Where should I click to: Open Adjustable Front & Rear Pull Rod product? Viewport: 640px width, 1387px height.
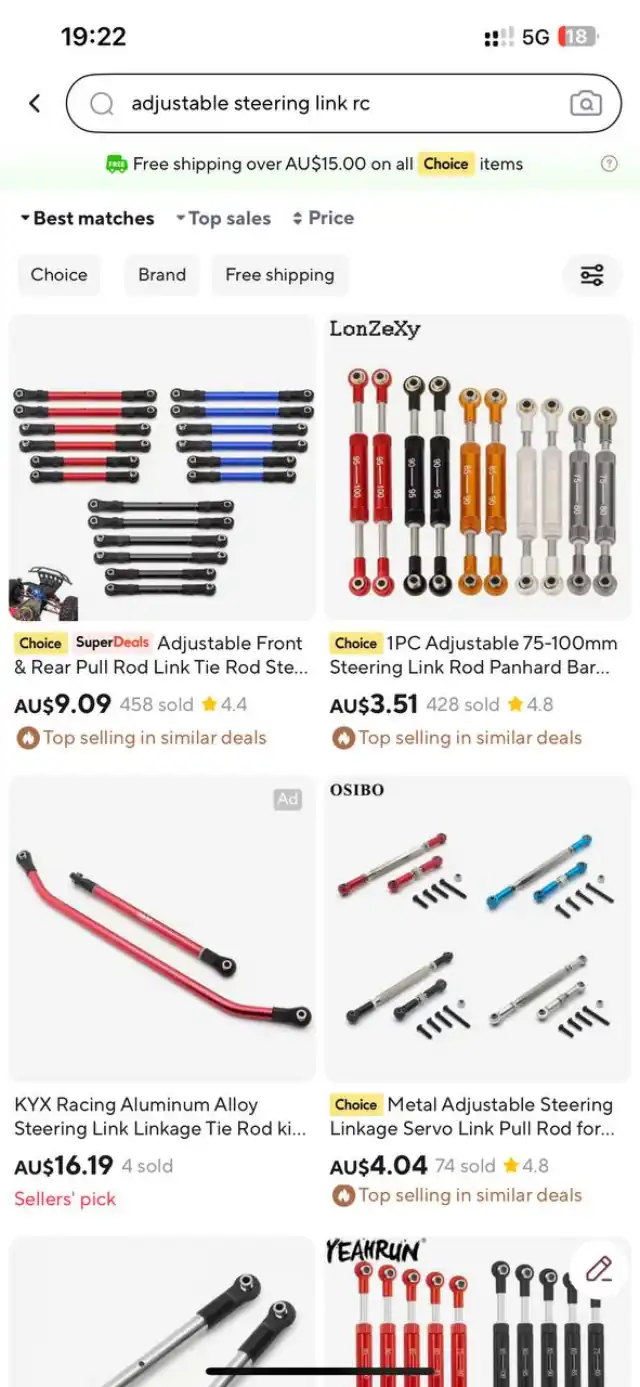162,470
